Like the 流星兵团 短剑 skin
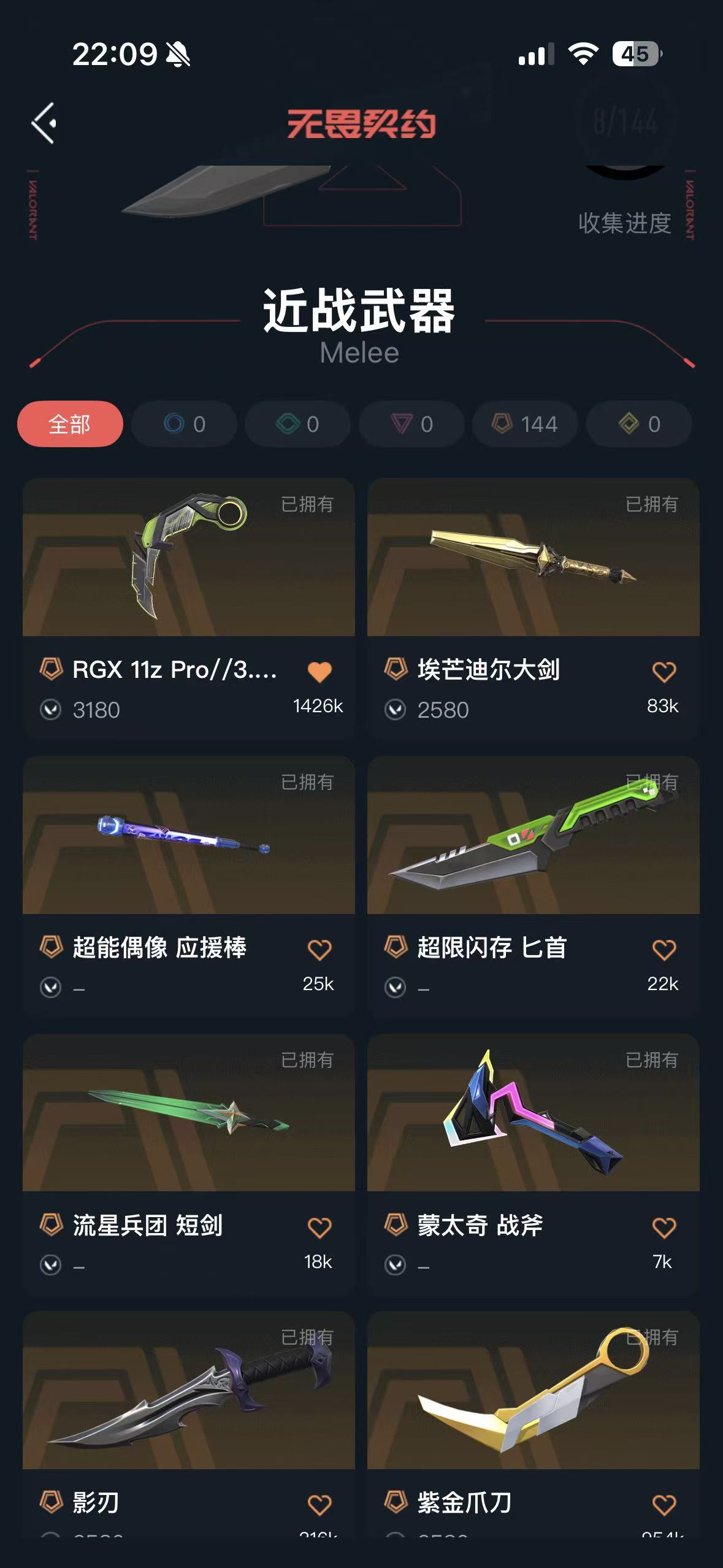723x1568 pixels. 319,1228
